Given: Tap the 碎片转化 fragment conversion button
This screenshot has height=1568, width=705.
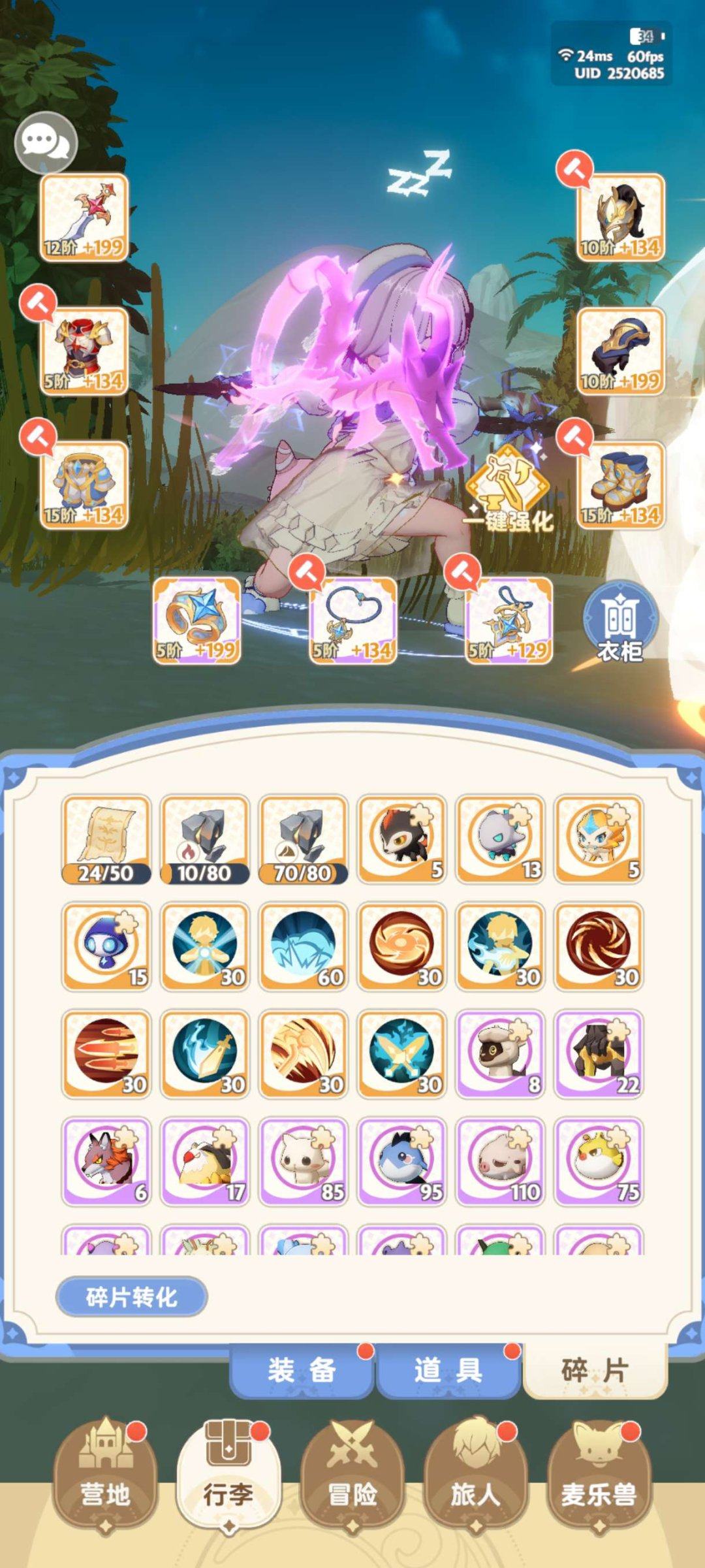Looking at the screenshot, I should click(131, 1296).
